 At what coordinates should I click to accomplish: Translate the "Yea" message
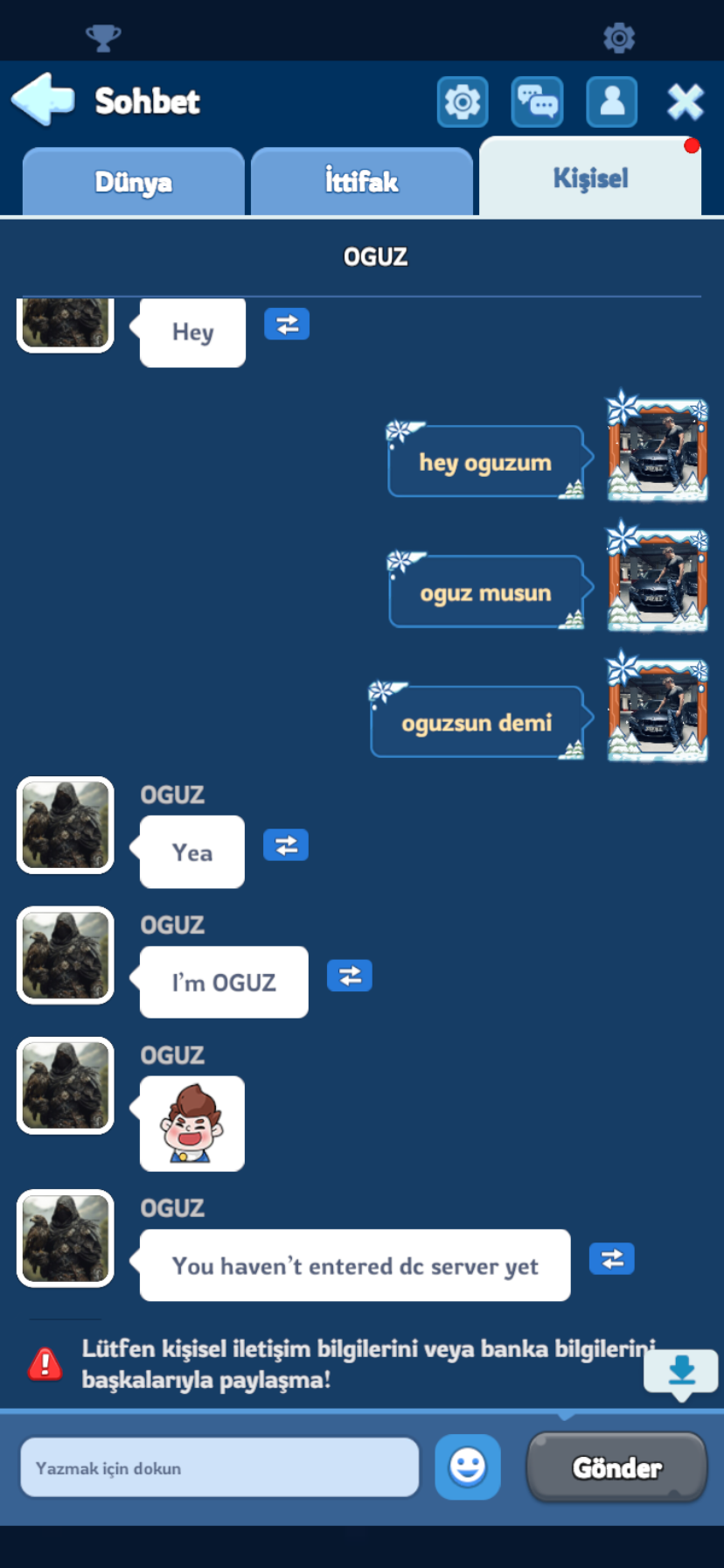click(286, 845)
